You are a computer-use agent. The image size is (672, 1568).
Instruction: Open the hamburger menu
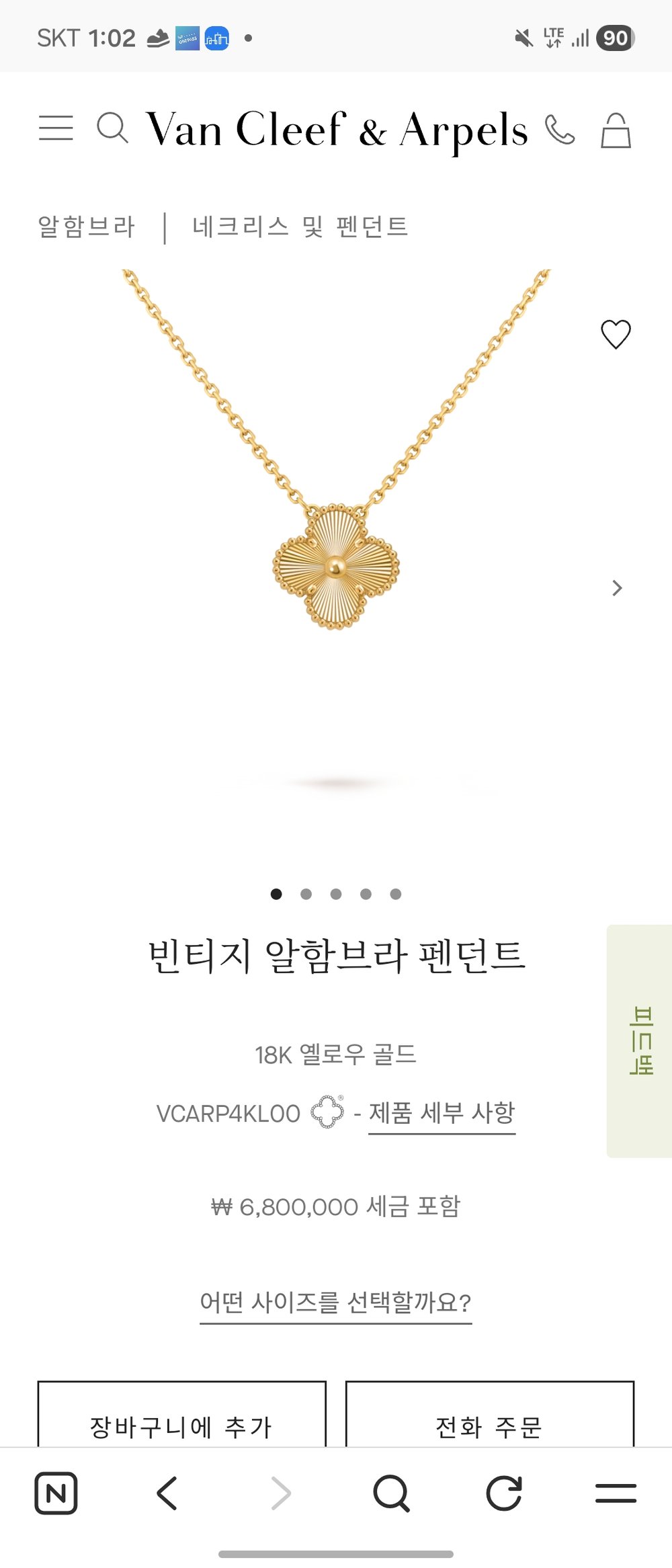coord(56,128)
